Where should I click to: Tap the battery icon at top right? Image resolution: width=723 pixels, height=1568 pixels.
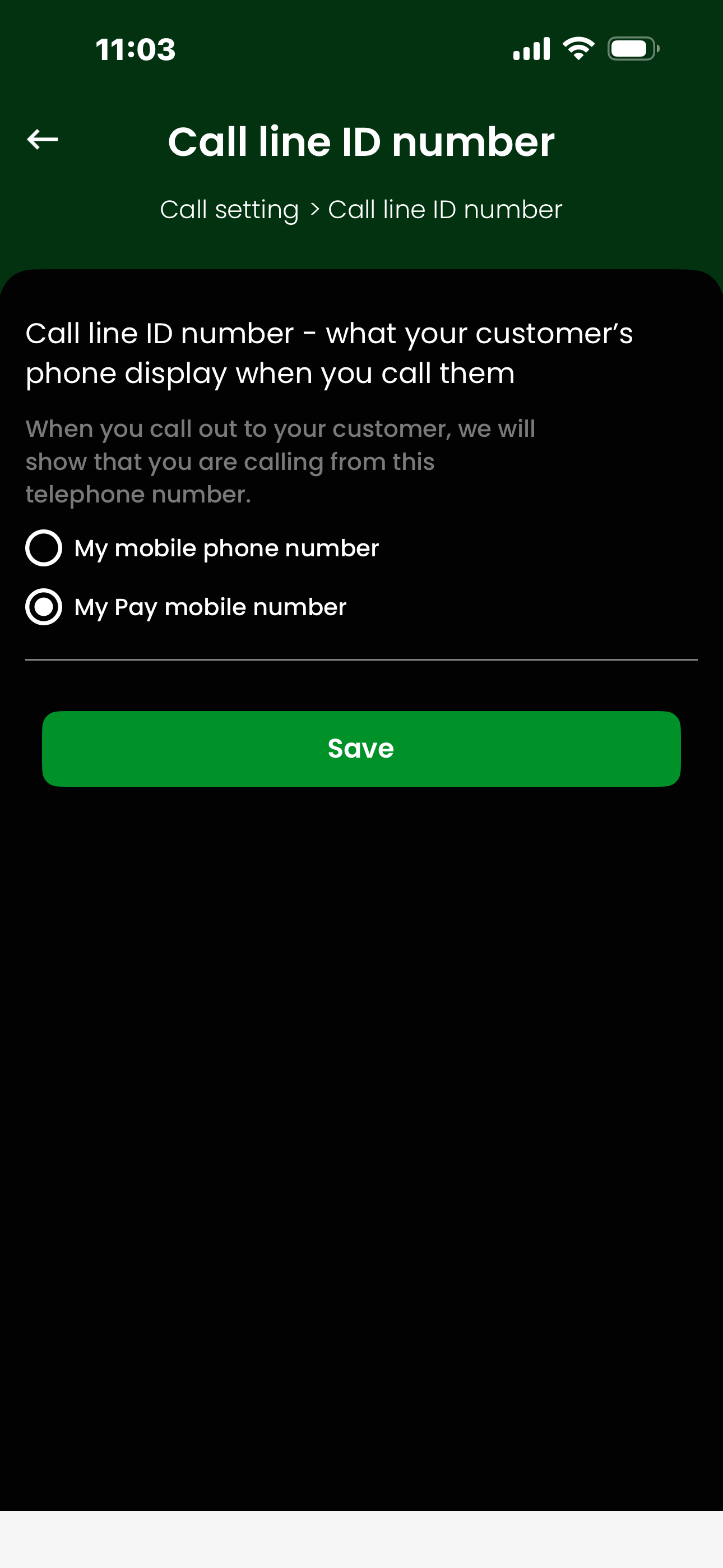pyautogui.click(x=631, y=49)
